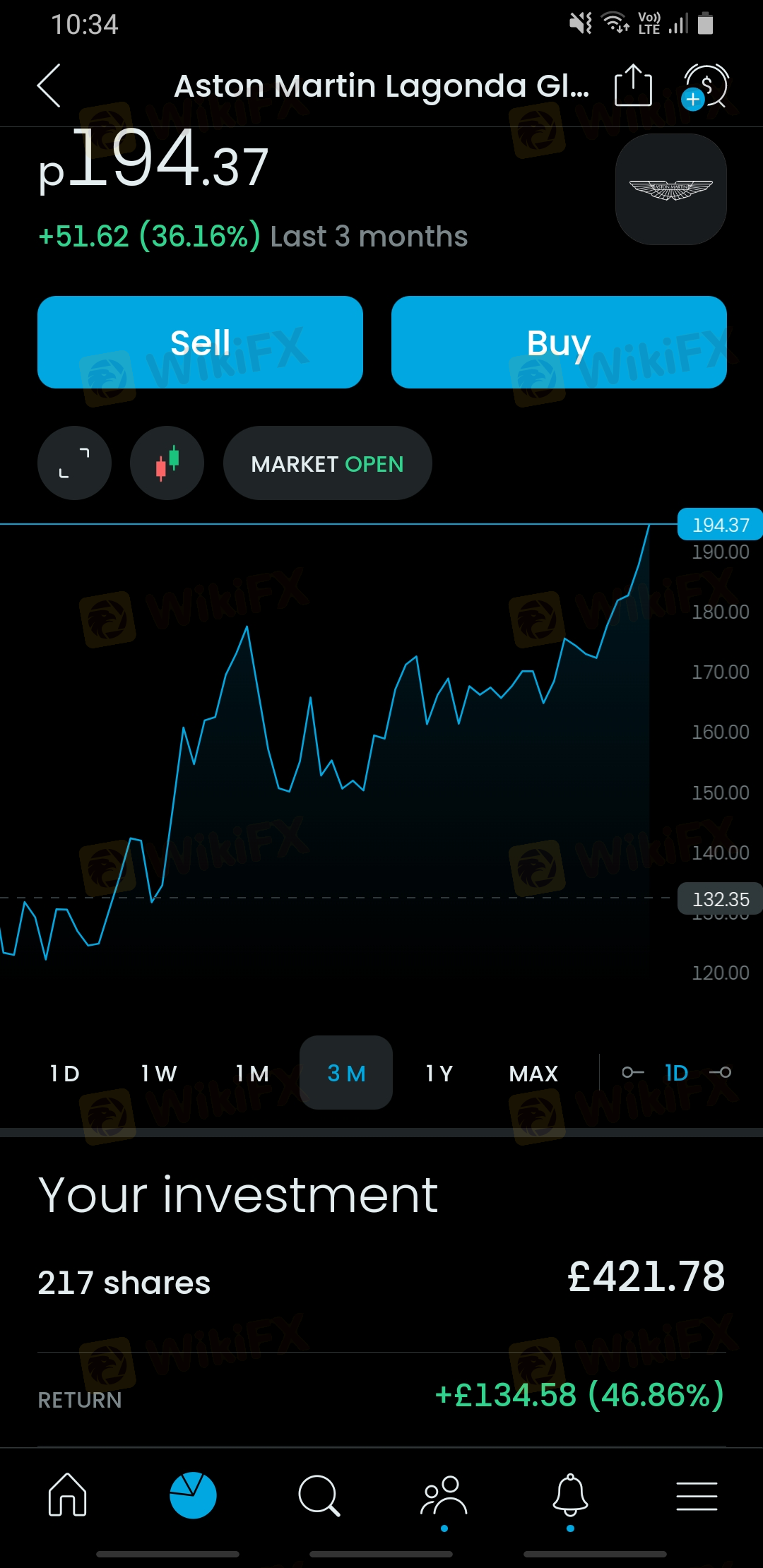Image resolution: width=763 pixels, height=1568 pixels.
Task: Select the MAX time range
Action: point(533,1074)
